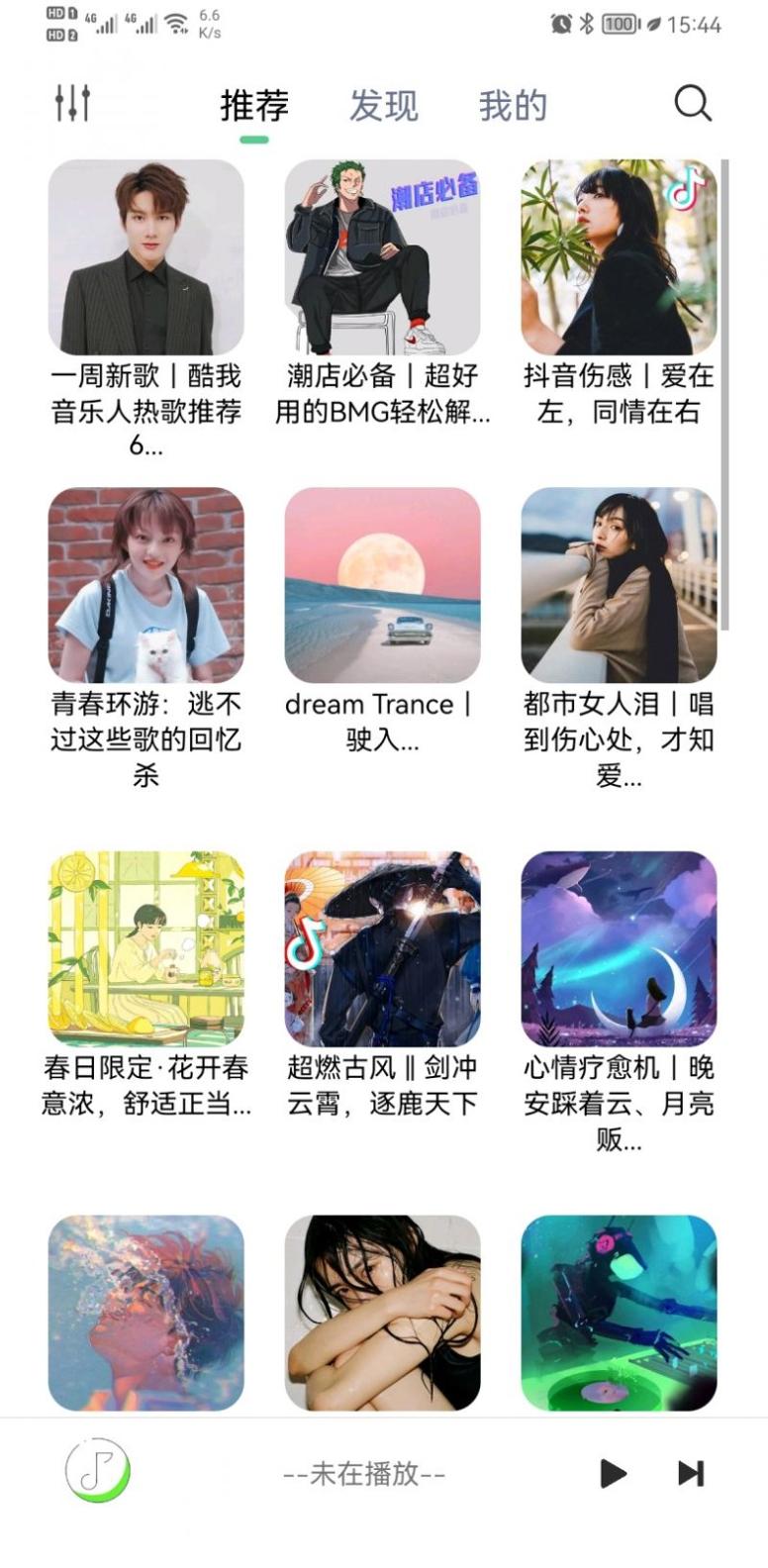Open the 超燃古风 playlist

tap(382, 948)
